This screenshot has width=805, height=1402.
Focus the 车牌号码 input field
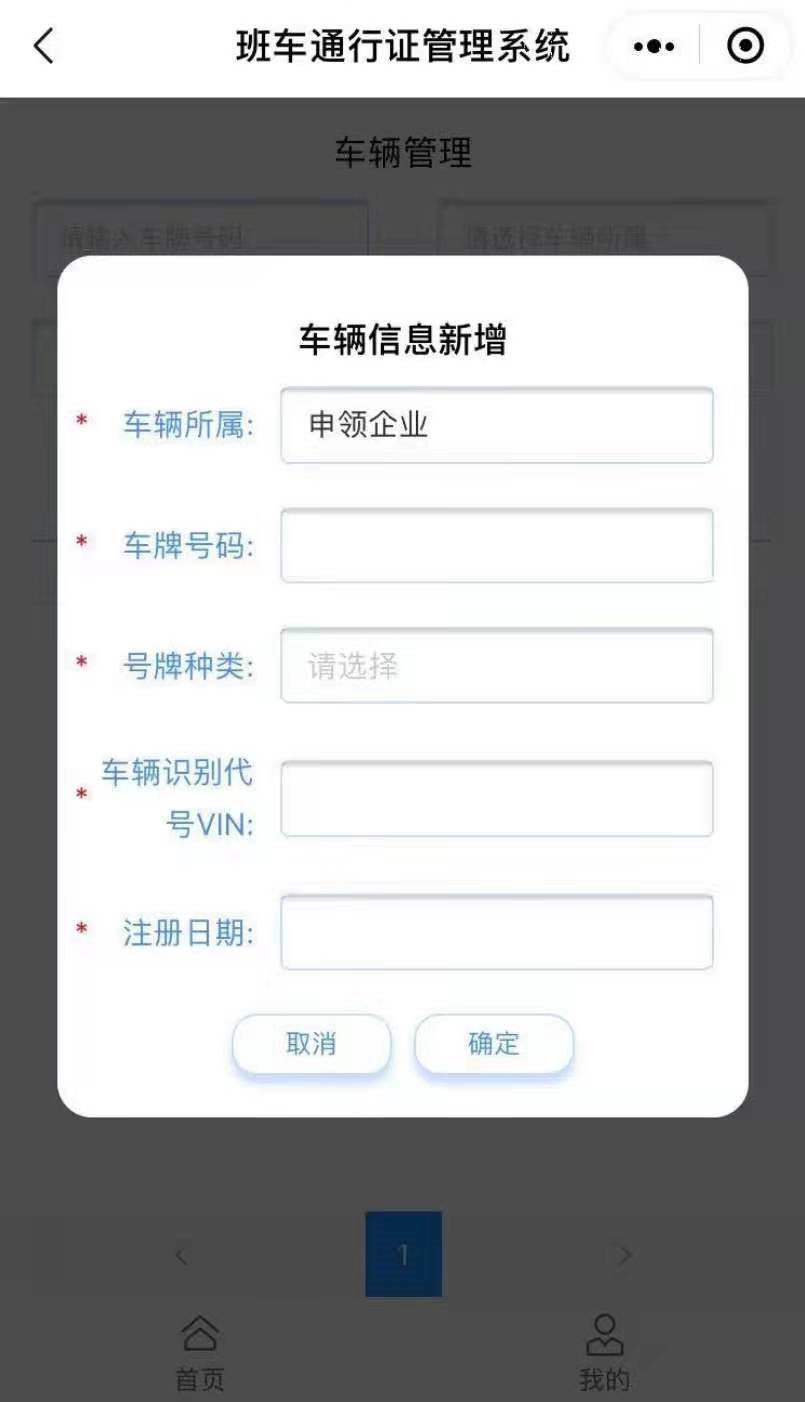[496, 545]
